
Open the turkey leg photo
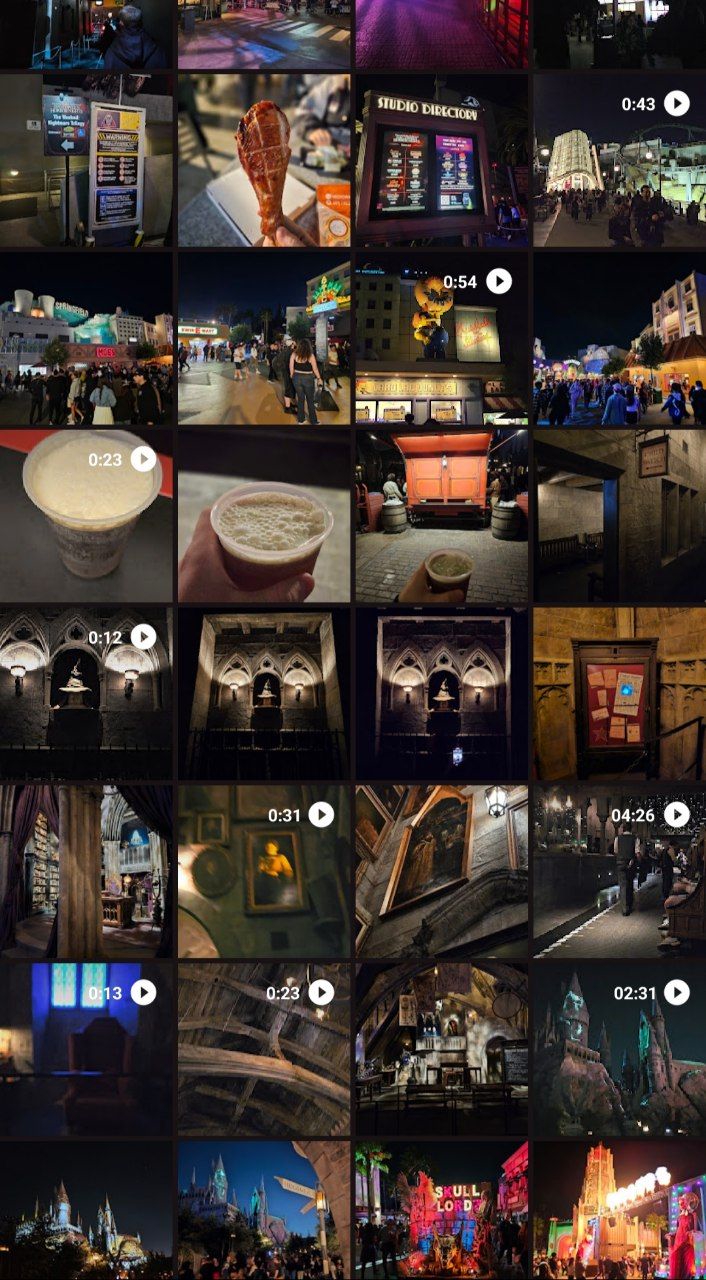pos(264,160)
